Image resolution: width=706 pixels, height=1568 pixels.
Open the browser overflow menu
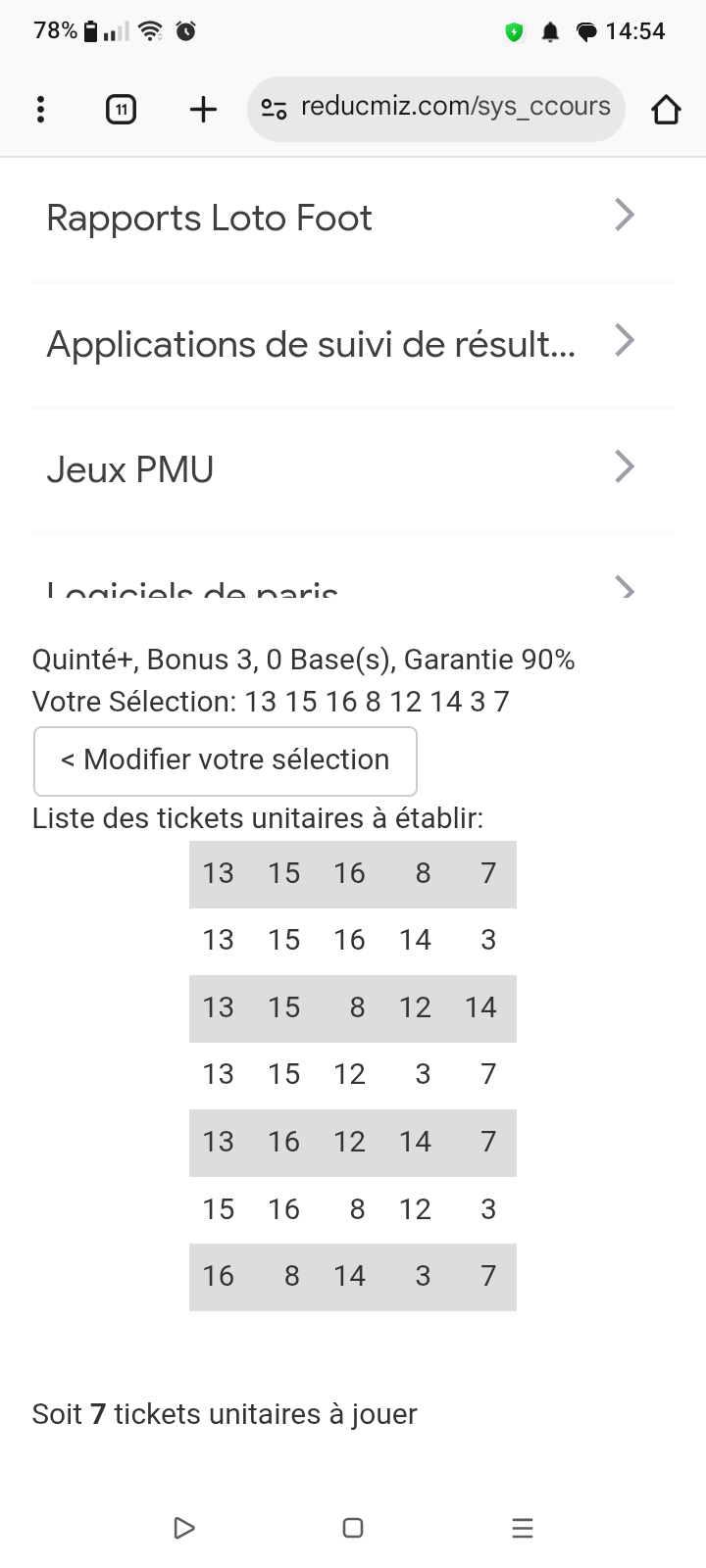(x=40, y=109)
